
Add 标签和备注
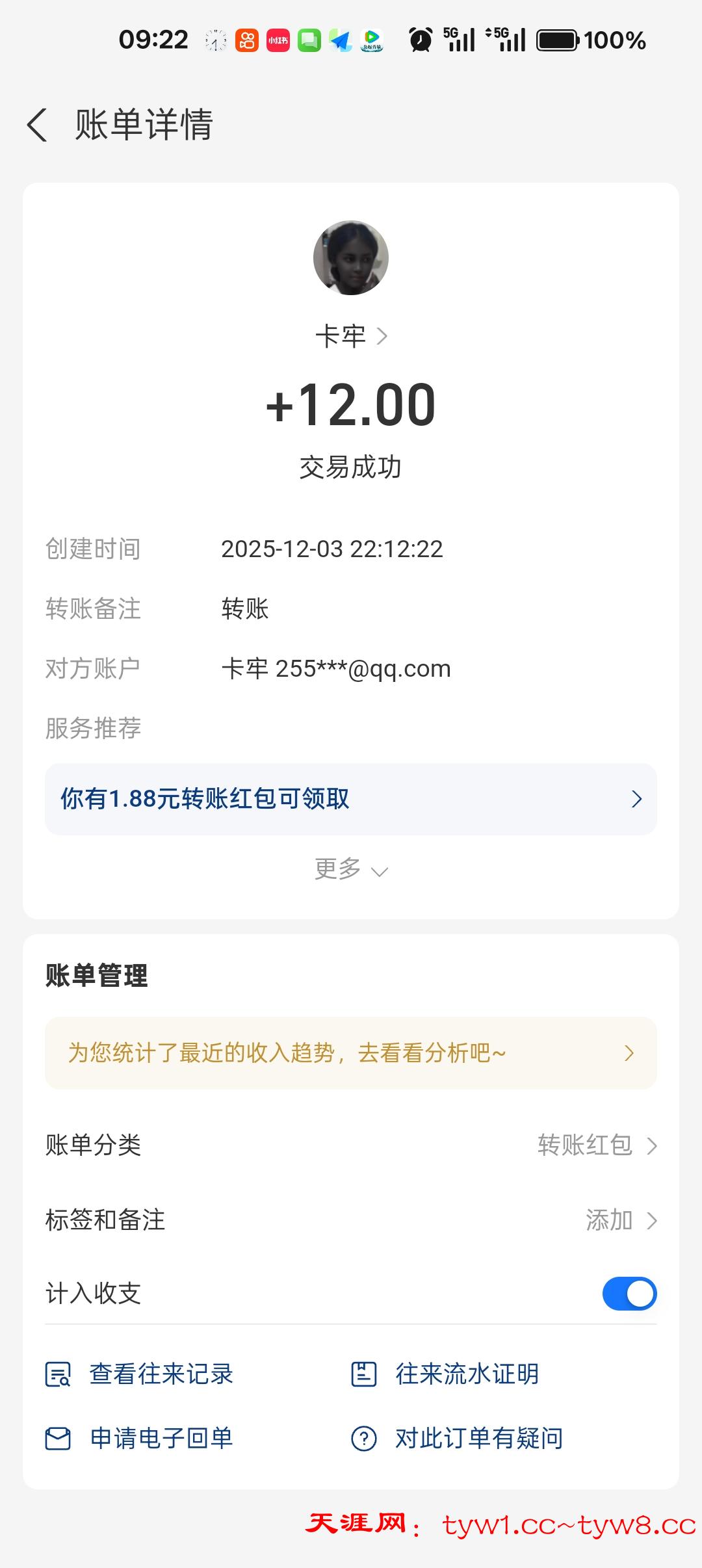tap(620, 1220)
